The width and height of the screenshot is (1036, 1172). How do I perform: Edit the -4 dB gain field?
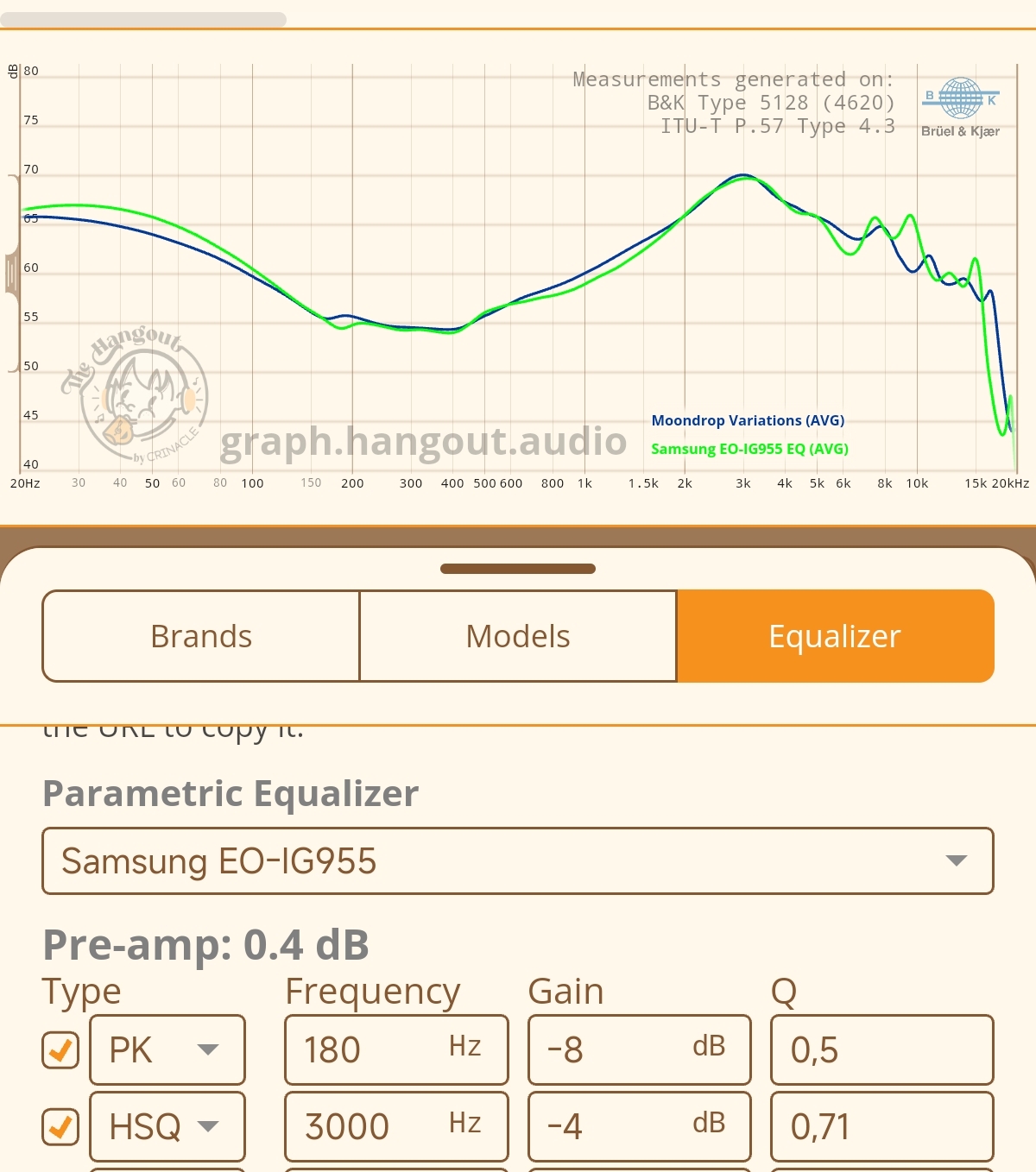click(640, 1126)
